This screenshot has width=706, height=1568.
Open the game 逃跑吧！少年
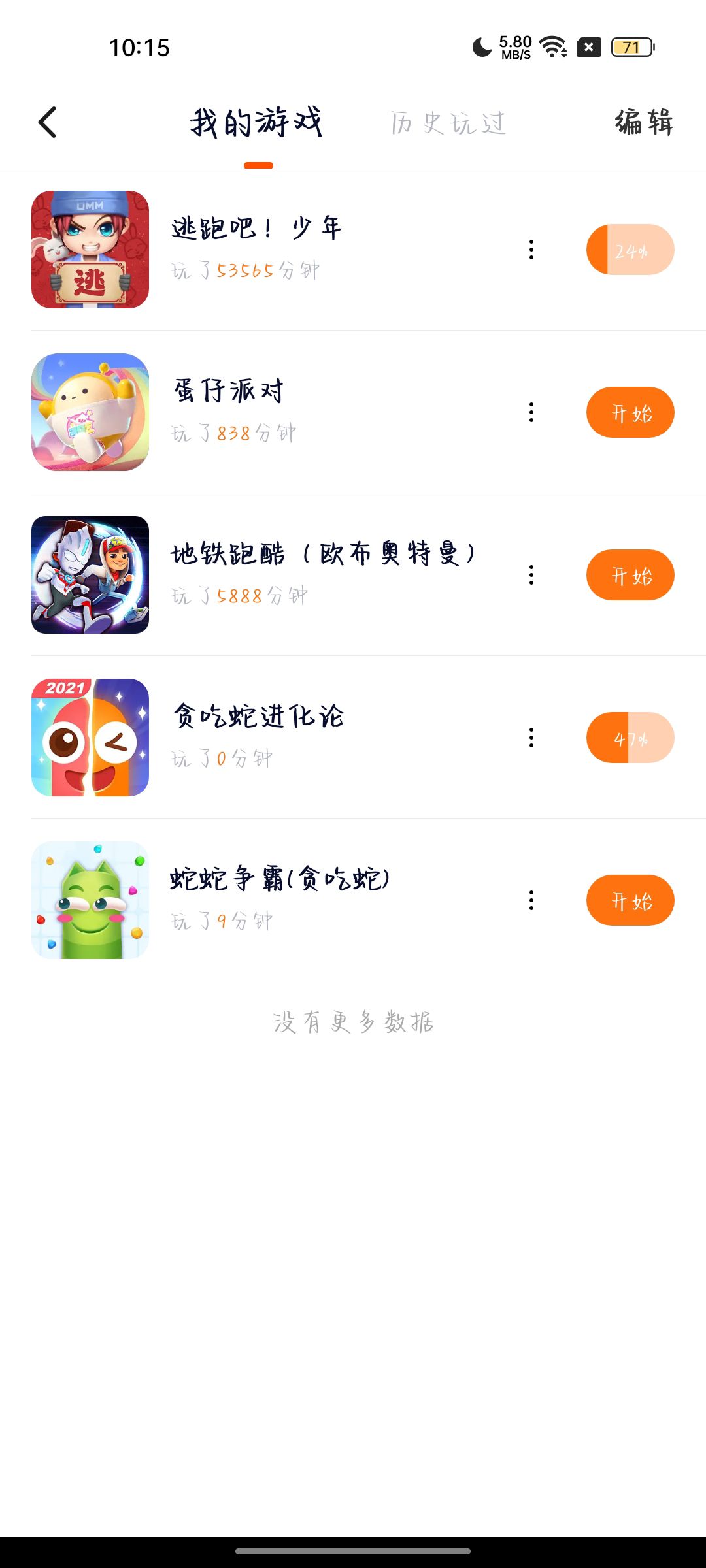255,229
